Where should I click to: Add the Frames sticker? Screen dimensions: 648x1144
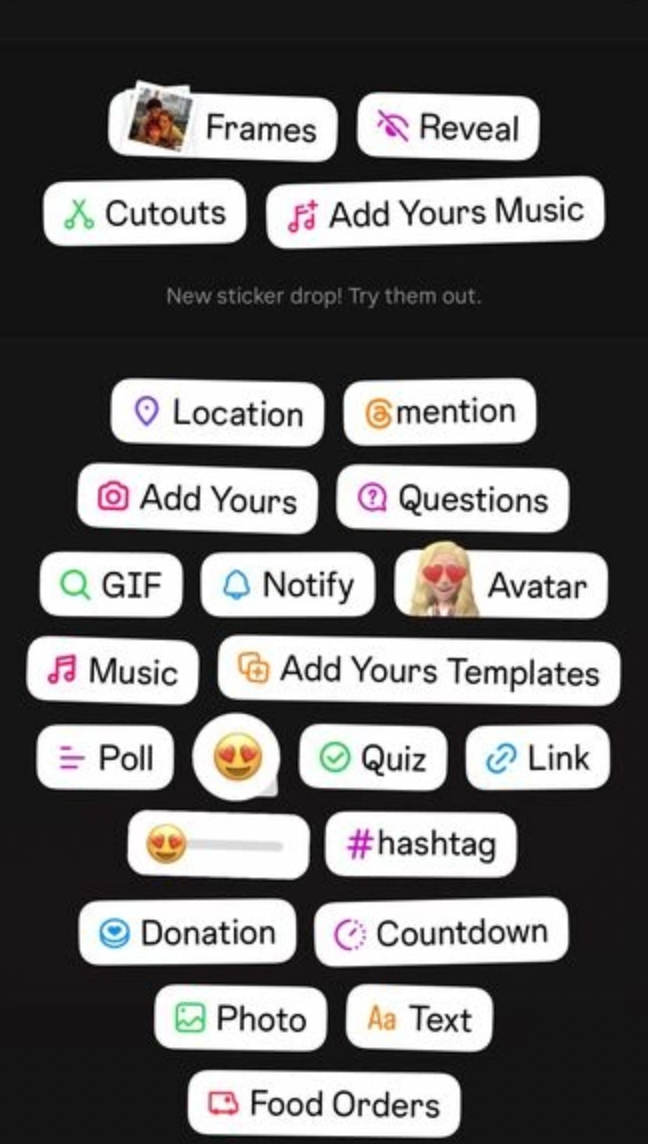click(223, 126)
